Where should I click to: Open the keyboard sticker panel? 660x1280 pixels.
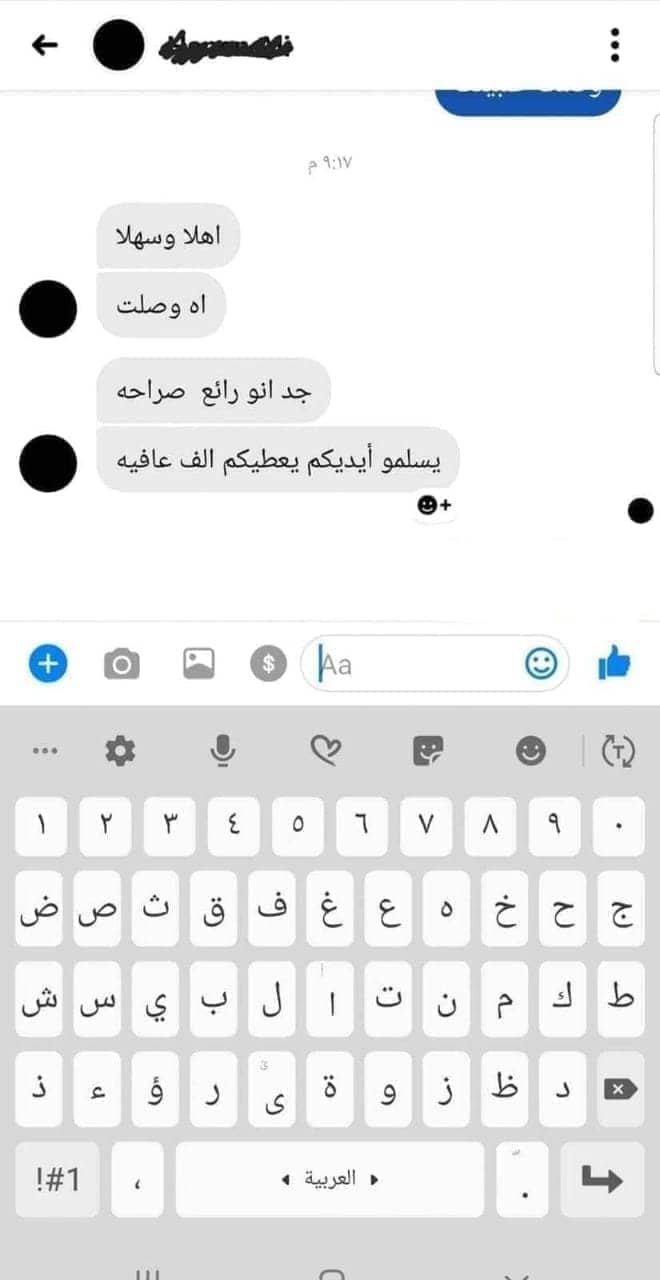(x=428, y=750)
